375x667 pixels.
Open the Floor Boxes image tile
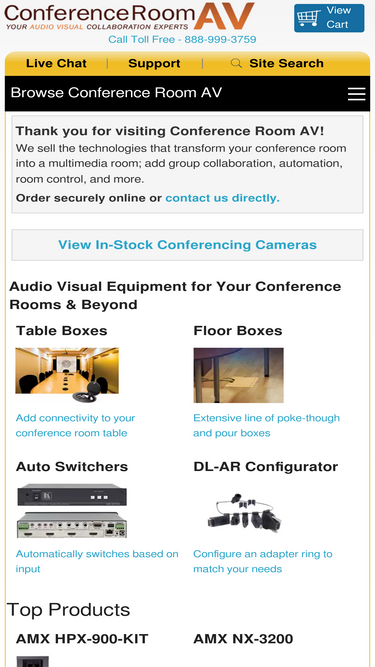[239, 375]
